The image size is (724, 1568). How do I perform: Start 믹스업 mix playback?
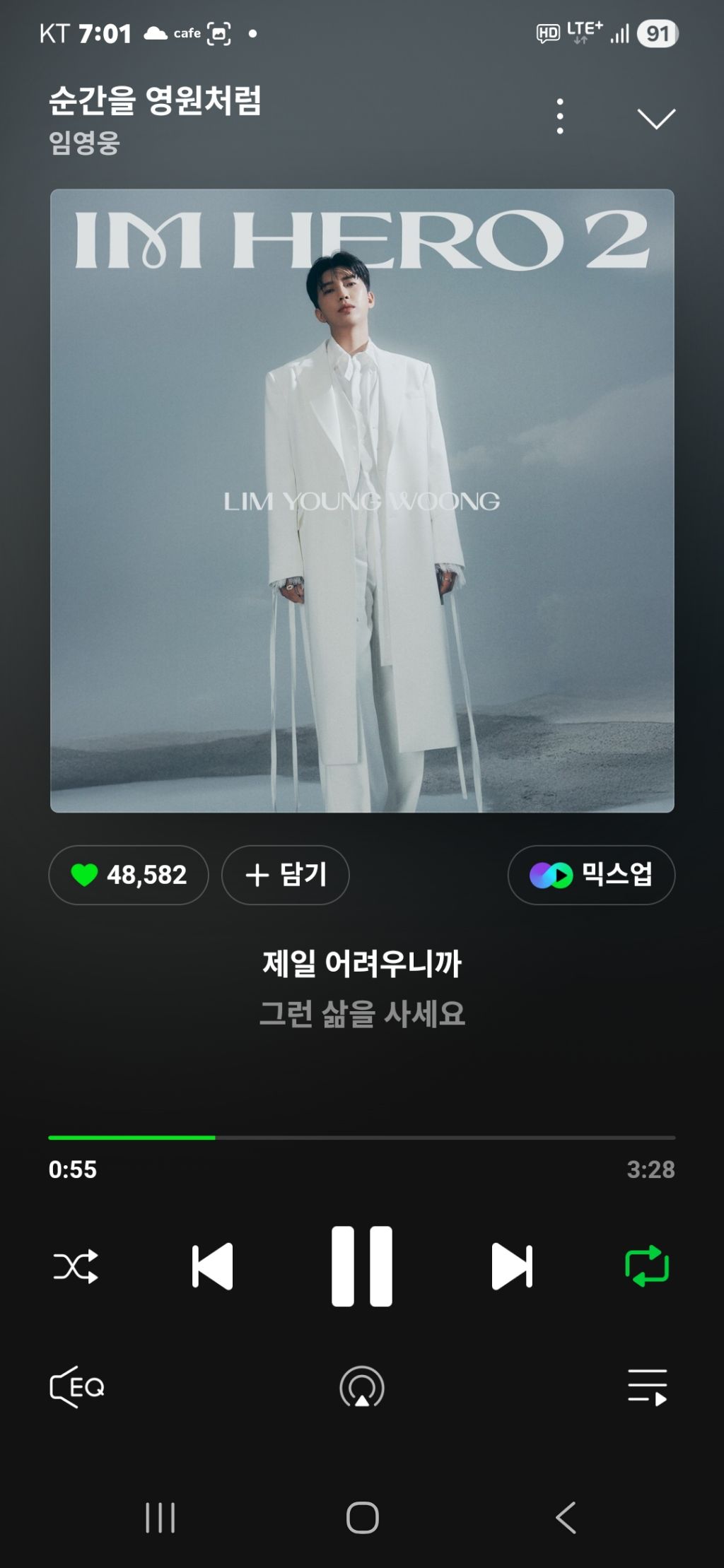591,875
